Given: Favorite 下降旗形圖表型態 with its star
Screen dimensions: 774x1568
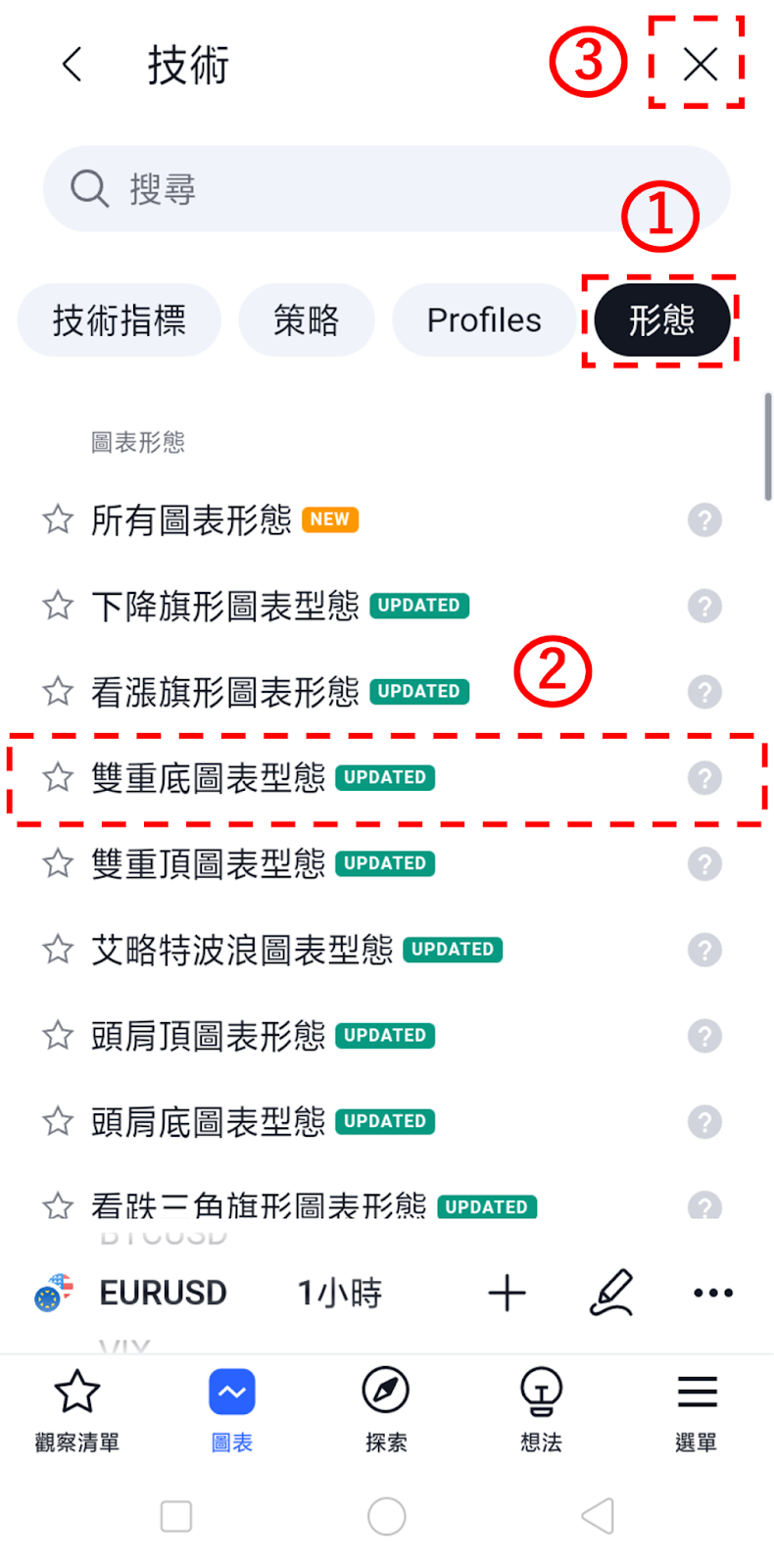Looking at the screenshot, I should (58, 606).
